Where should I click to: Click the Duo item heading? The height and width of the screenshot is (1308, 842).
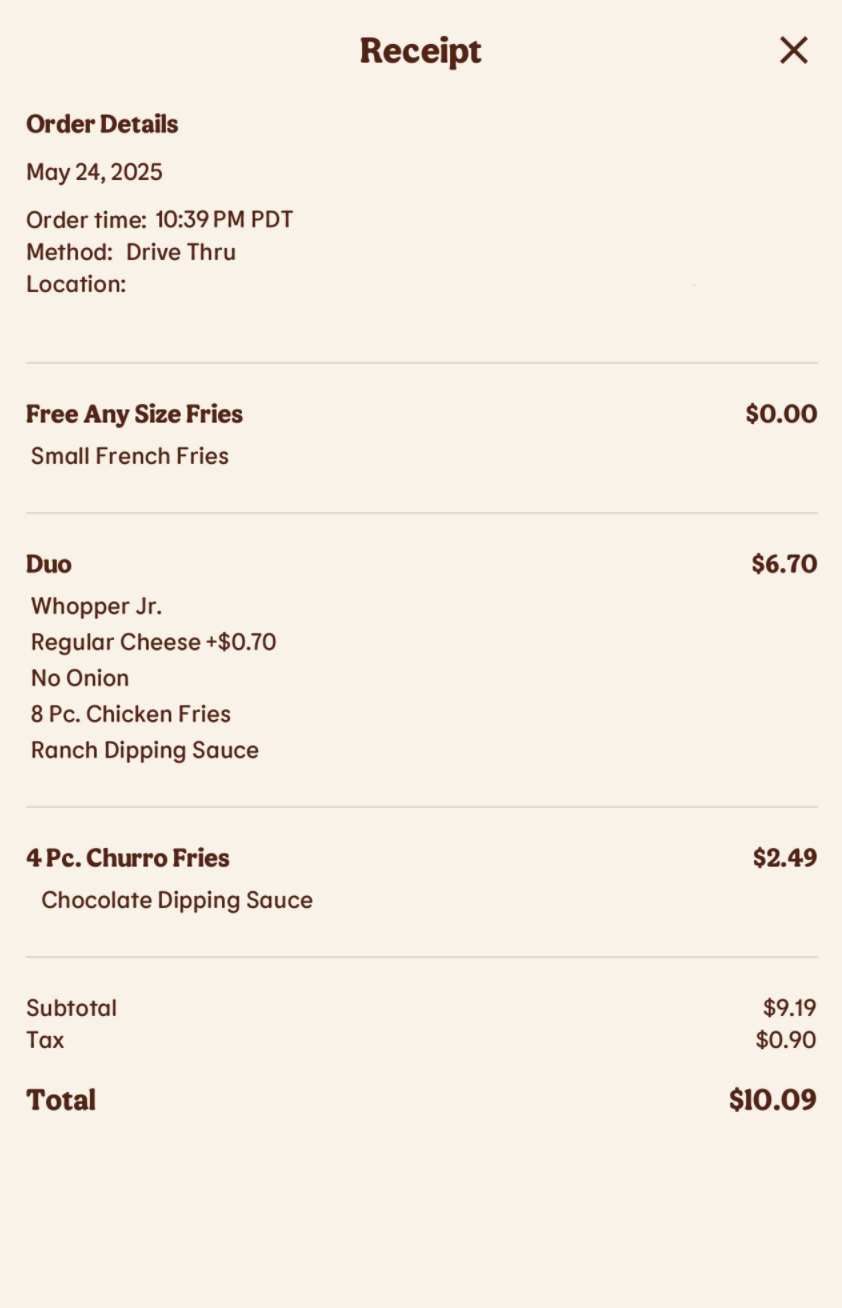pyautogui.click(x=48, y=564)
